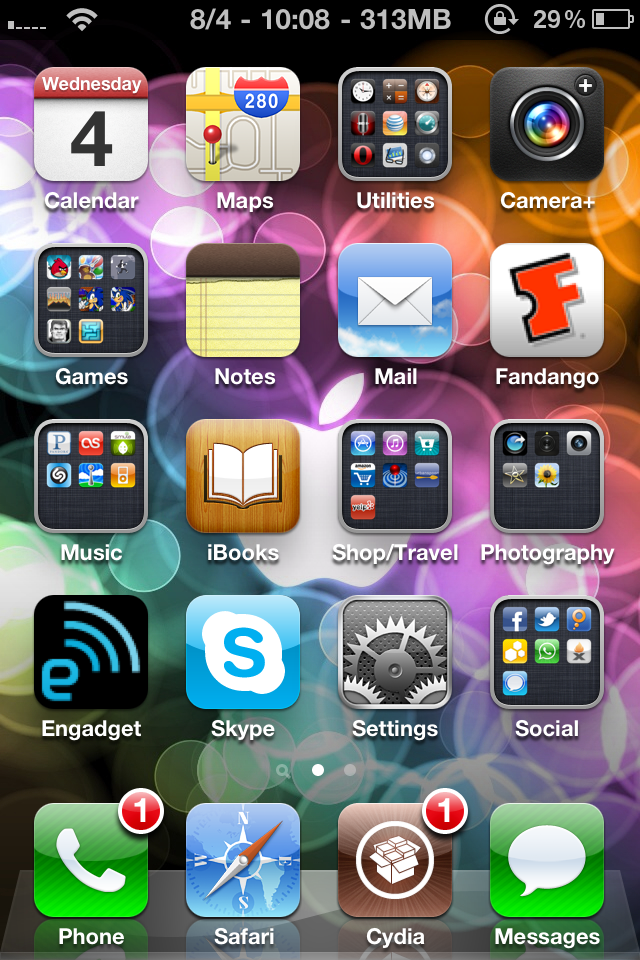The width and height of the screenshot is (640, 960).
Task: Launch the Fandango app
Action: click(x=547, y=301)
